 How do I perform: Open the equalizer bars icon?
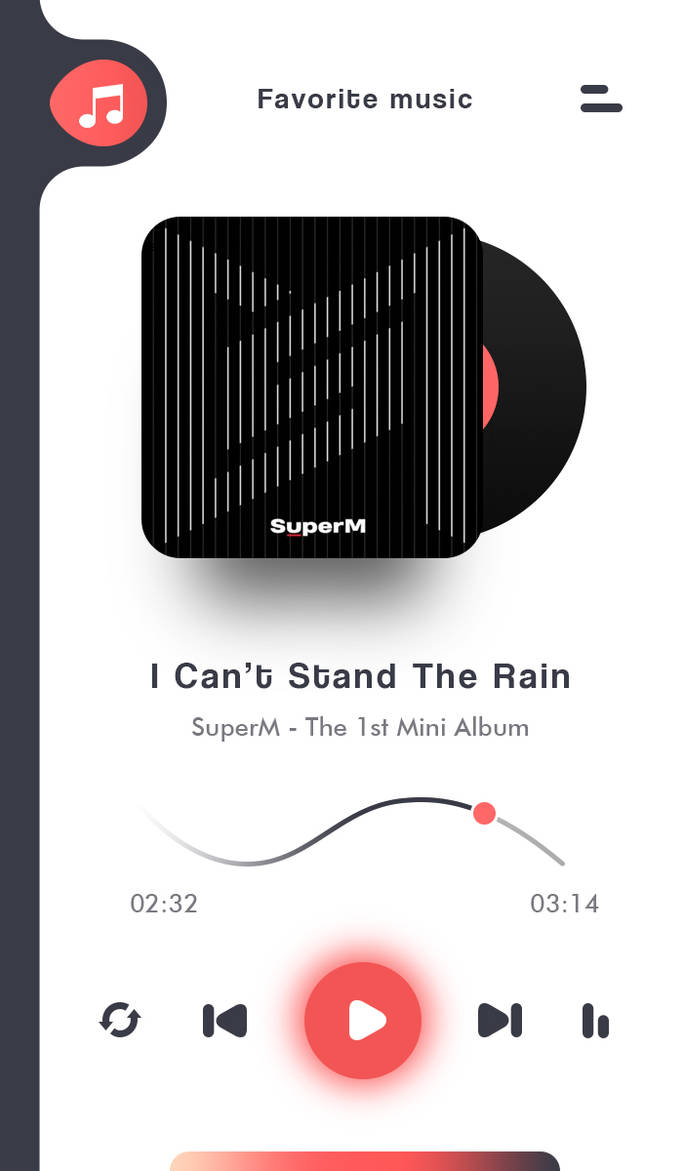[x=595, y=1021]
